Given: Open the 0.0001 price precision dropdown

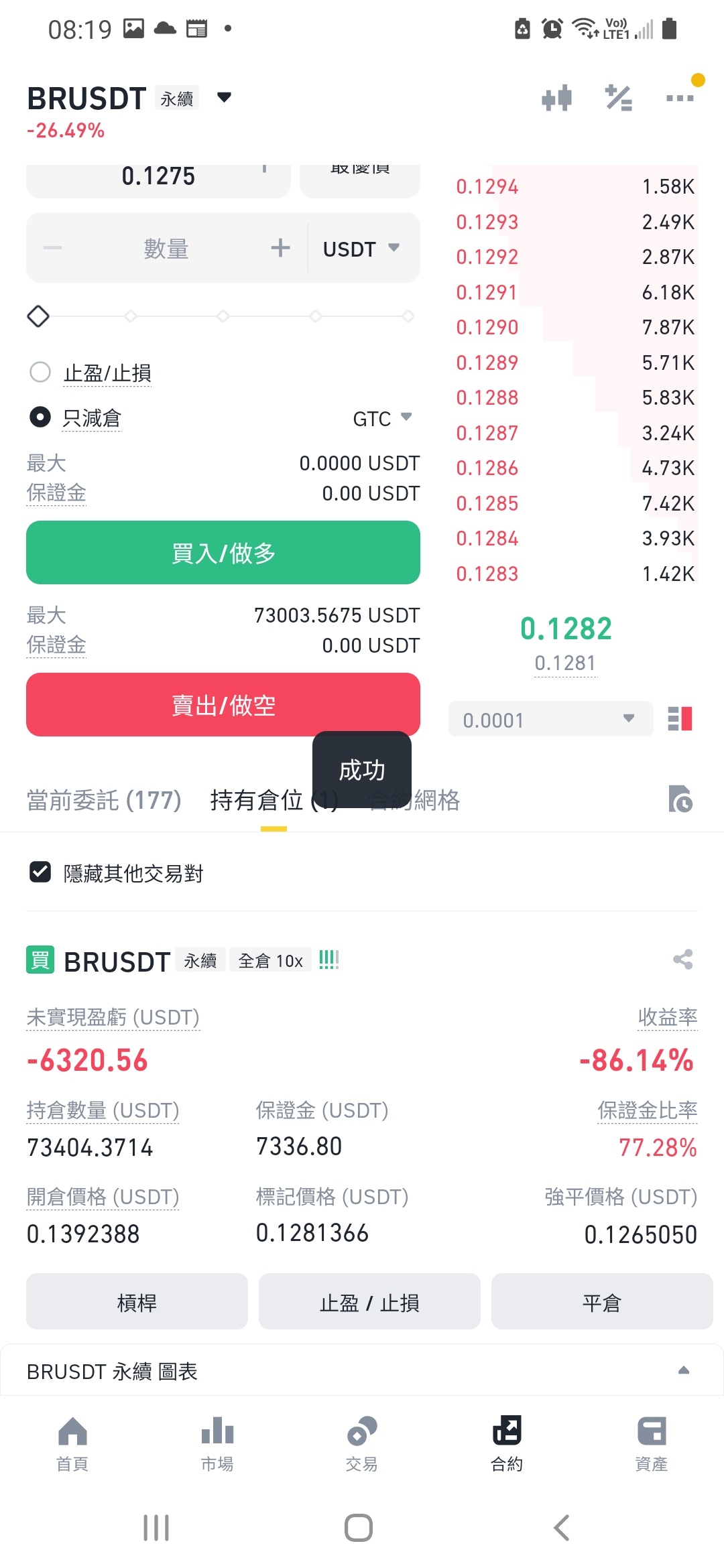Looking at the screenshot, I should (550, 720).
